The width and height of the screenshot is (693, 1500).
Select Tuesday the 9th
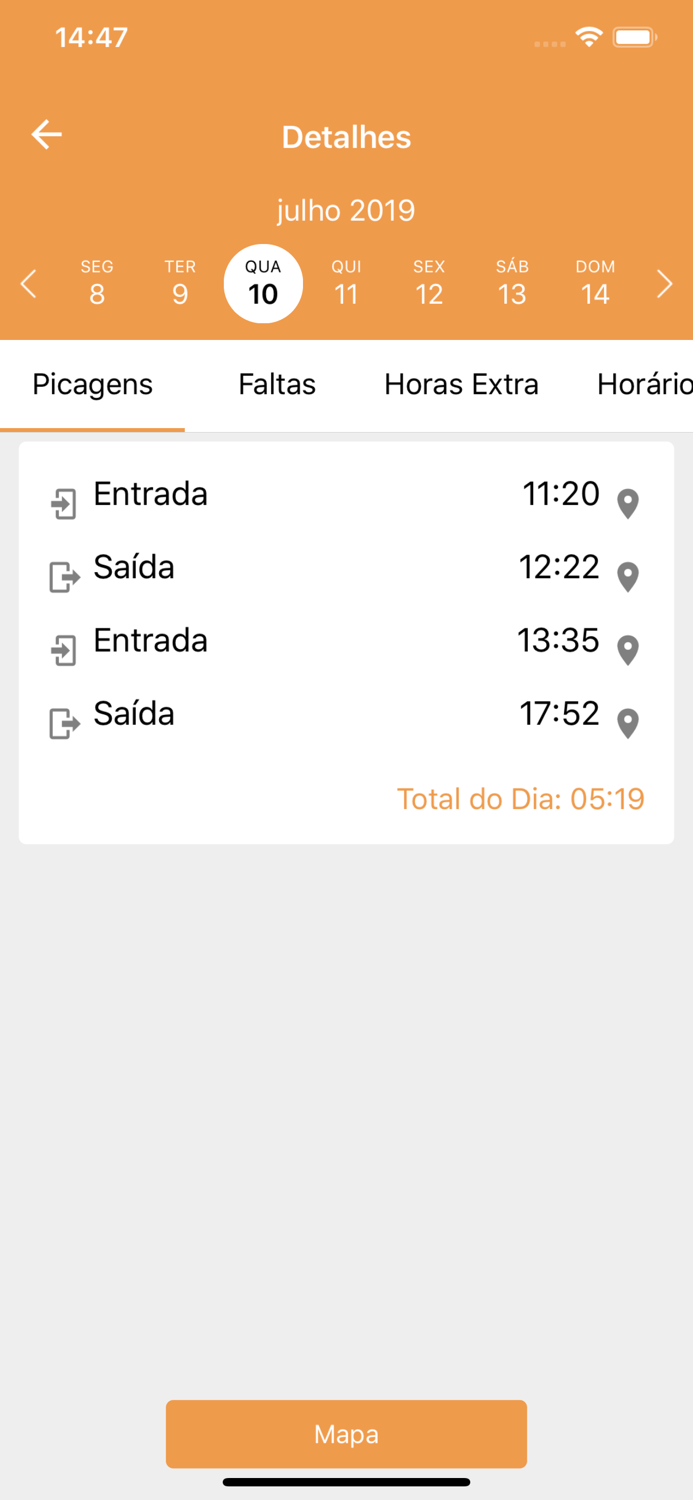click(x=180, y=283)
